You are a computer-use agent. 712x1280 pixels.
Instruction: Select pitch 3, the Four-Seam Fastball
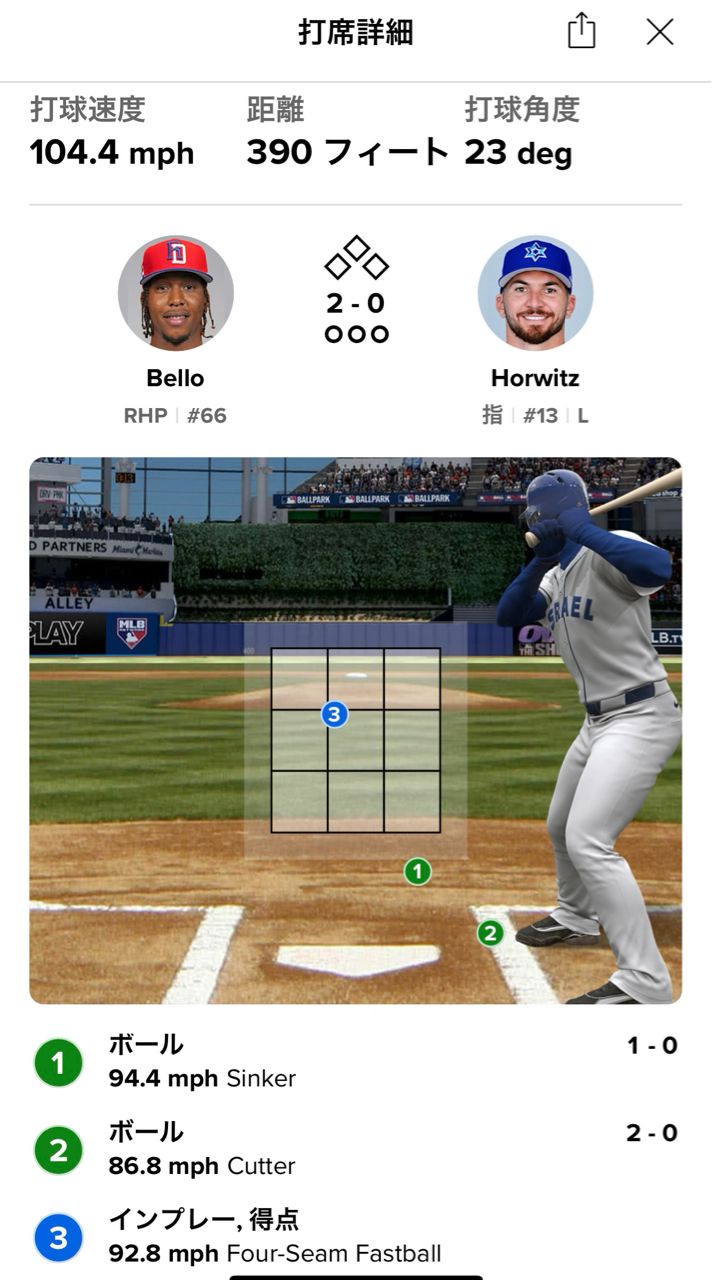356,1237
